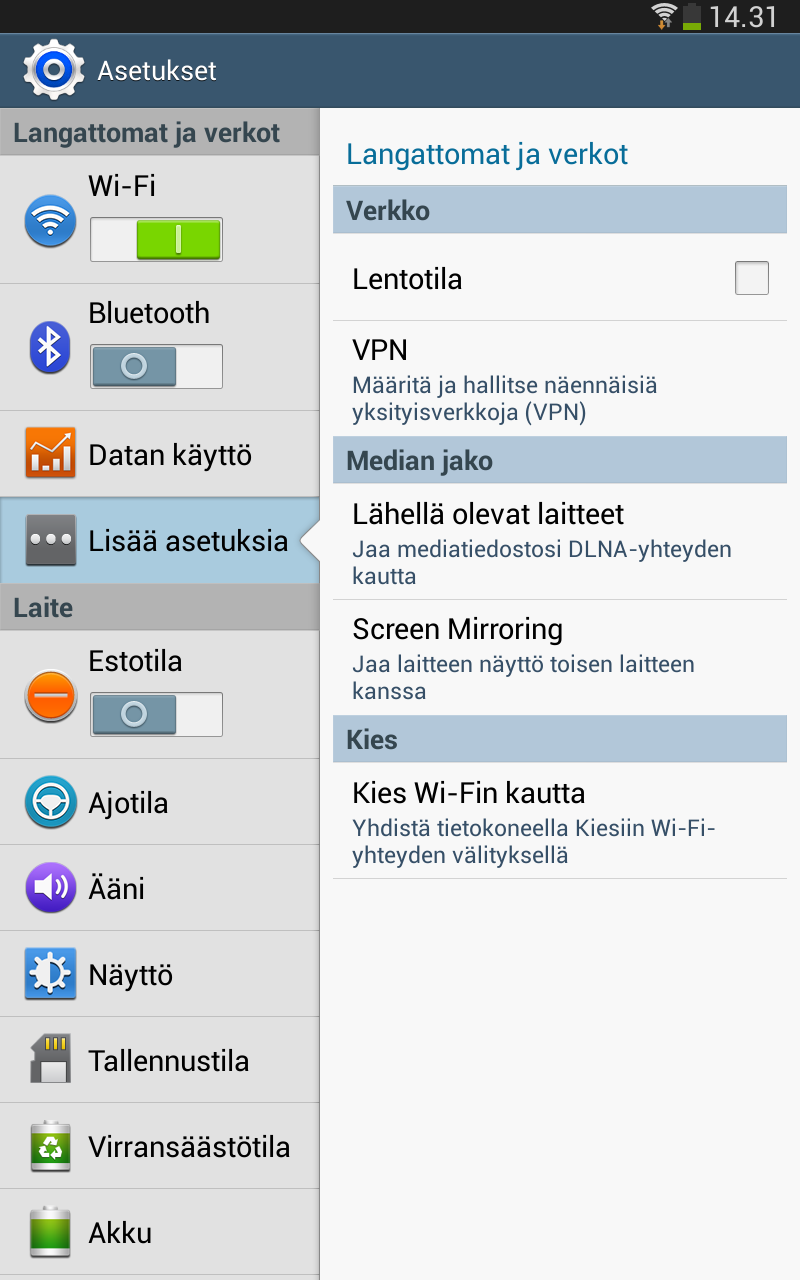This screenshot has width=800, height=1280.
Task: Open Lähellä olevat laitteet
Action: pos(560,543)
